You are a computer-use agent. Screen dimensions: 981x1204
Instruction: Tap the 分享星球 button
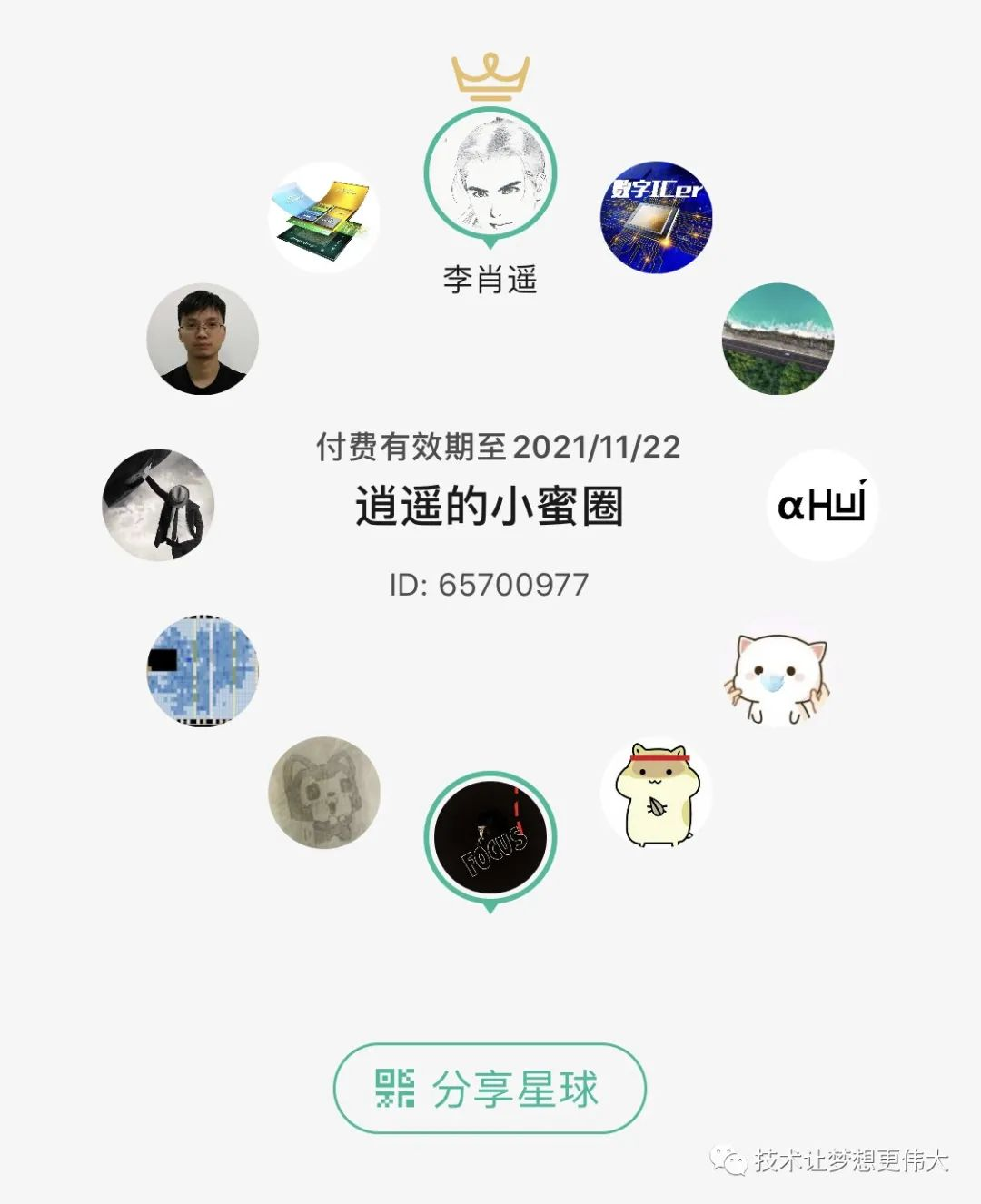[x=490, y=1088]
